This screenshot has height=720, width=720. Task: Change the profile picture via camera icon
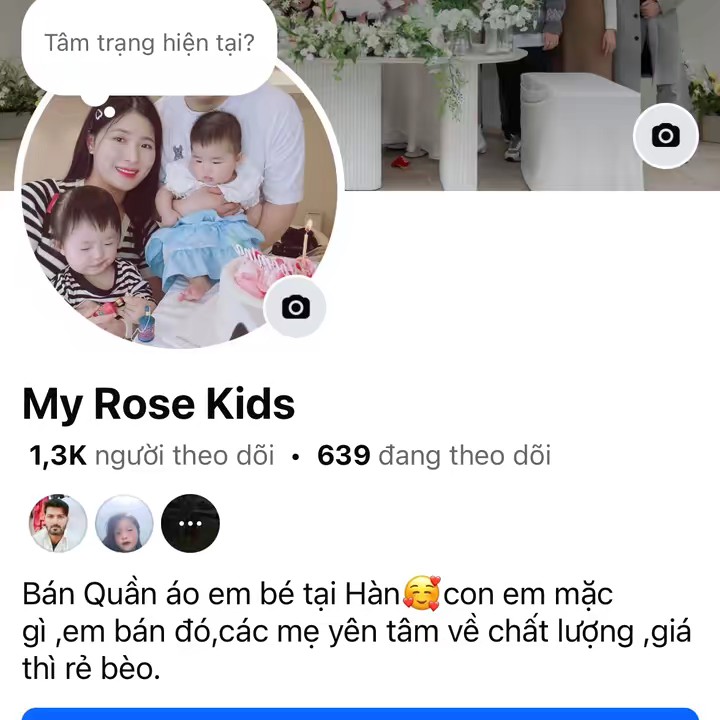coord(295,307)
